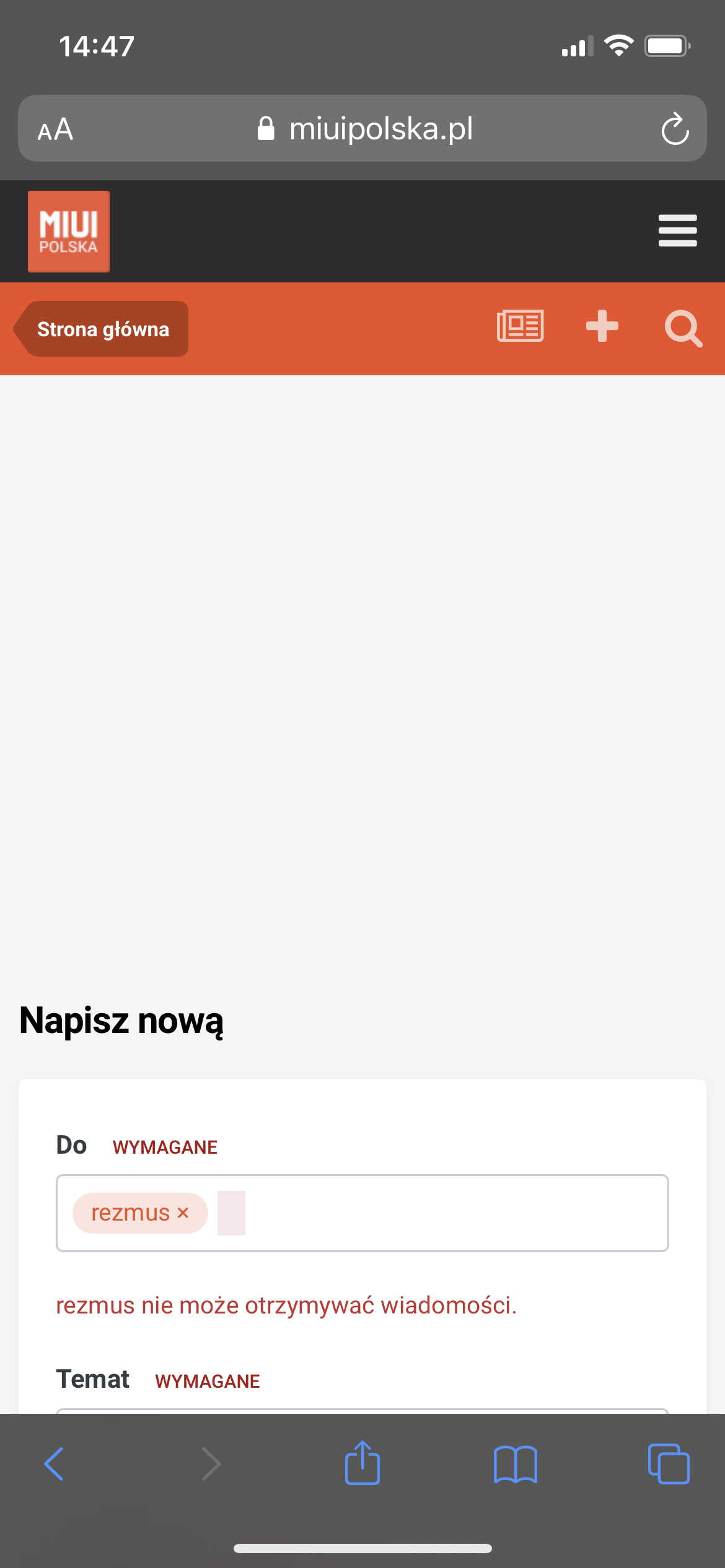
Task: Go back in Safari
Action: click(54, 1464)
